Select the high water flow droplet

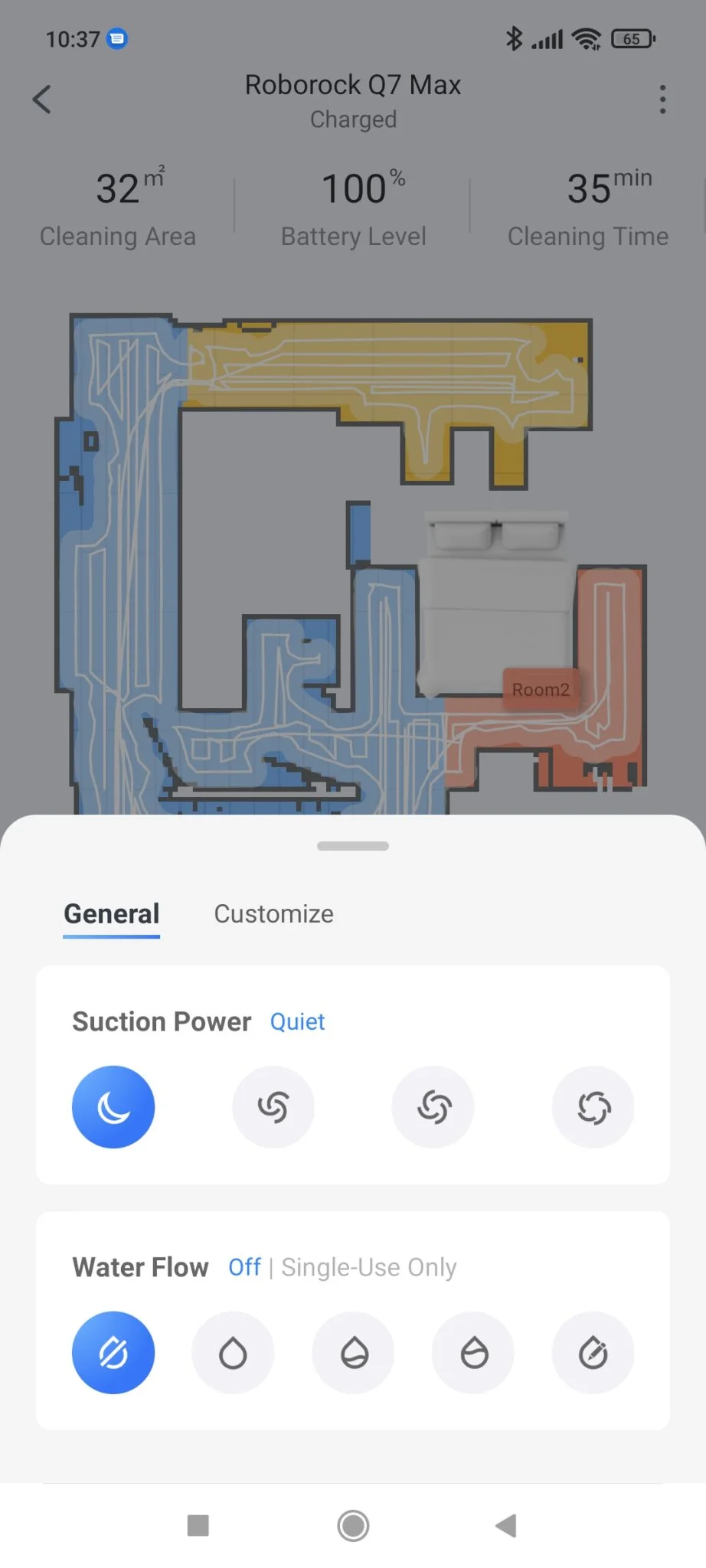(x=473, y=1353)
